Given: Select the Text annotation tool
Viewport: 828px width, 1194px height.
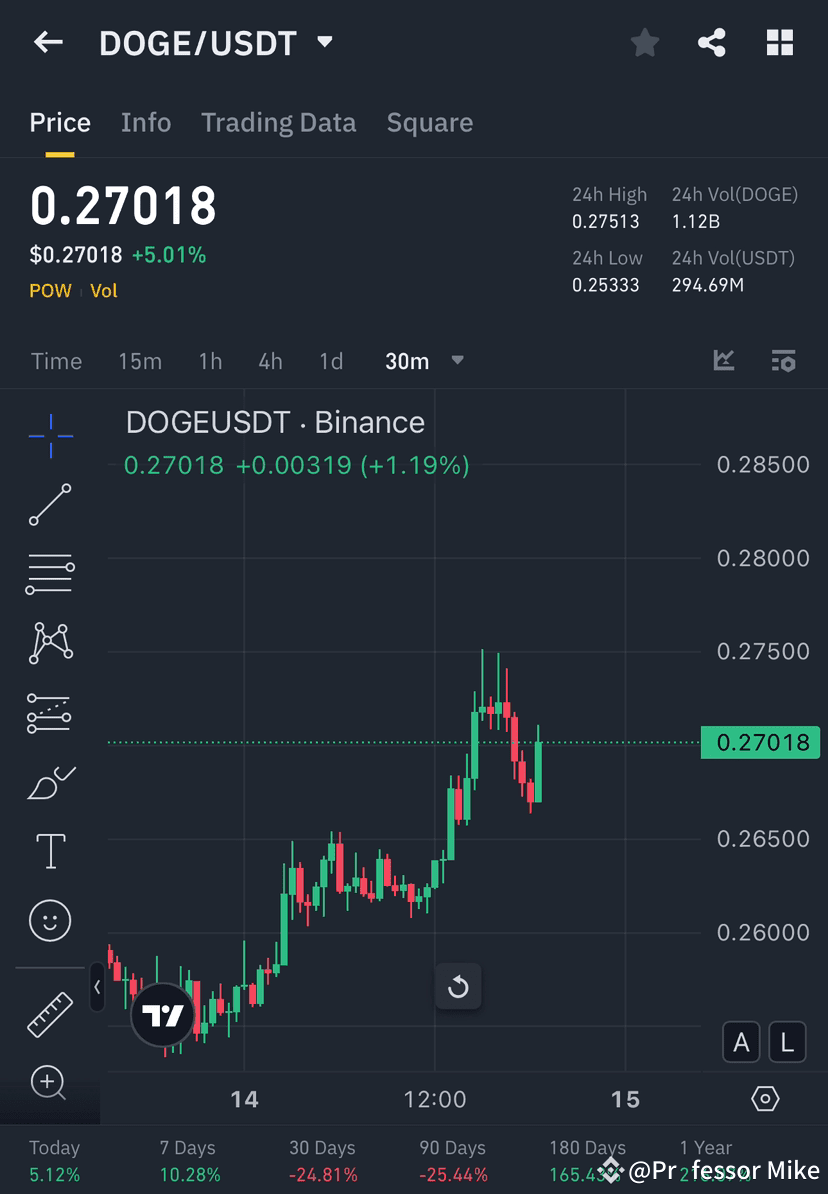Looking at the screenshot, I should (x=50, y=850).
